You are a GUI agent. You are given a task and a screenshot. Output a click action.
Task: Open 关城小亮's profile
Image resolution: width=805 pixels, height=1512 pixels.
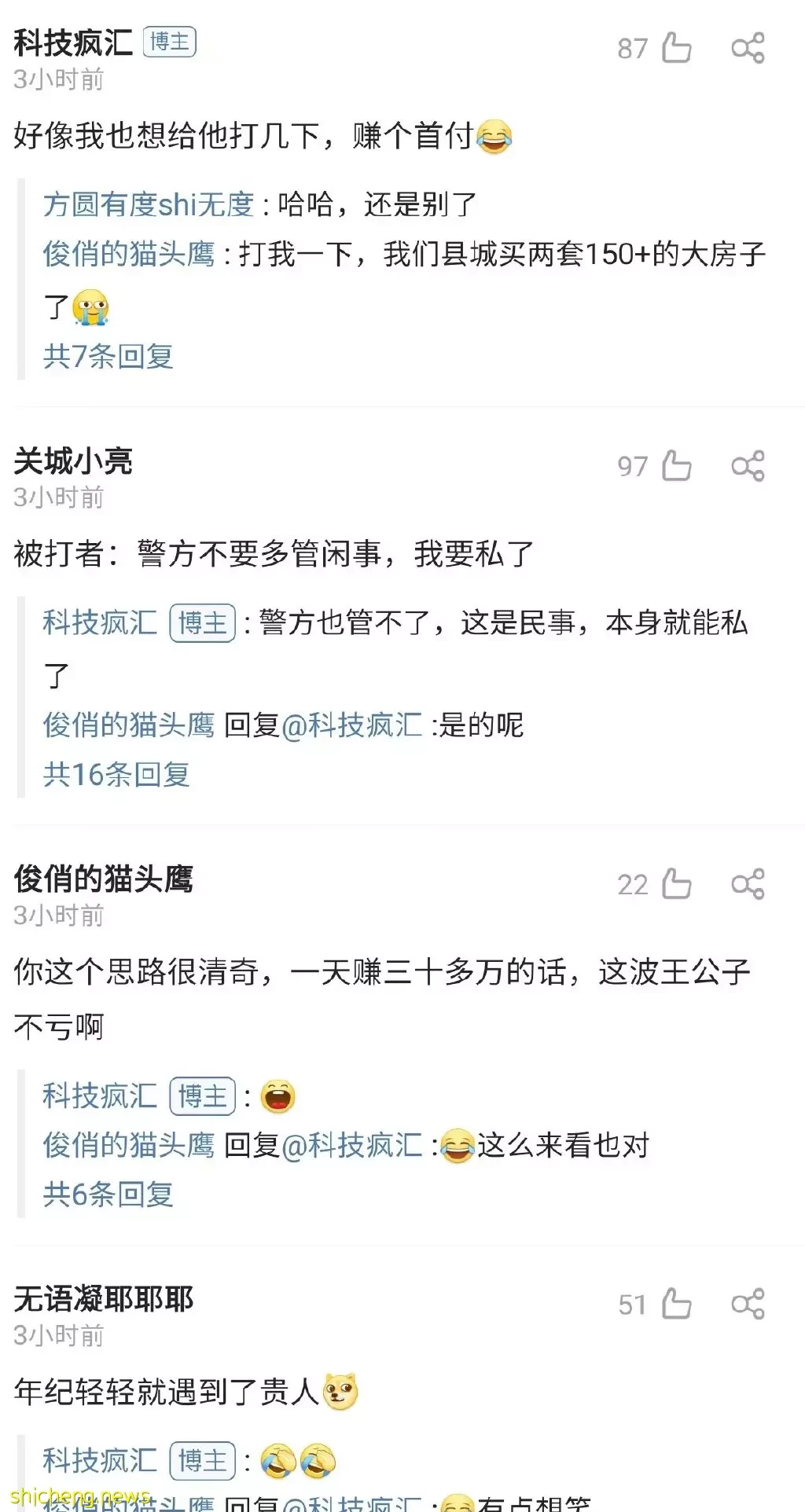point(73,461)
